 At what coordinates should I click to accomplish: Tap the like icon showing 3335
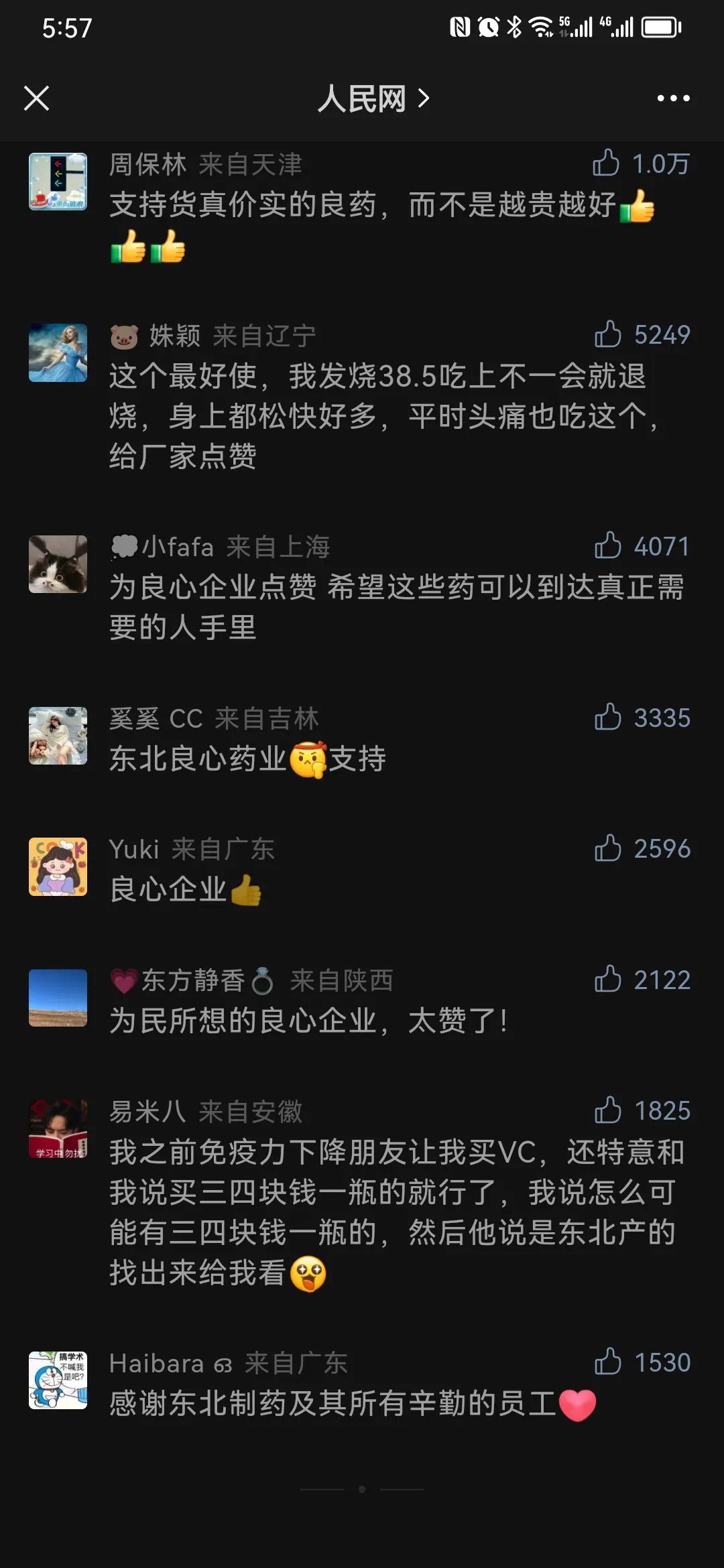(x=607, y=718)
